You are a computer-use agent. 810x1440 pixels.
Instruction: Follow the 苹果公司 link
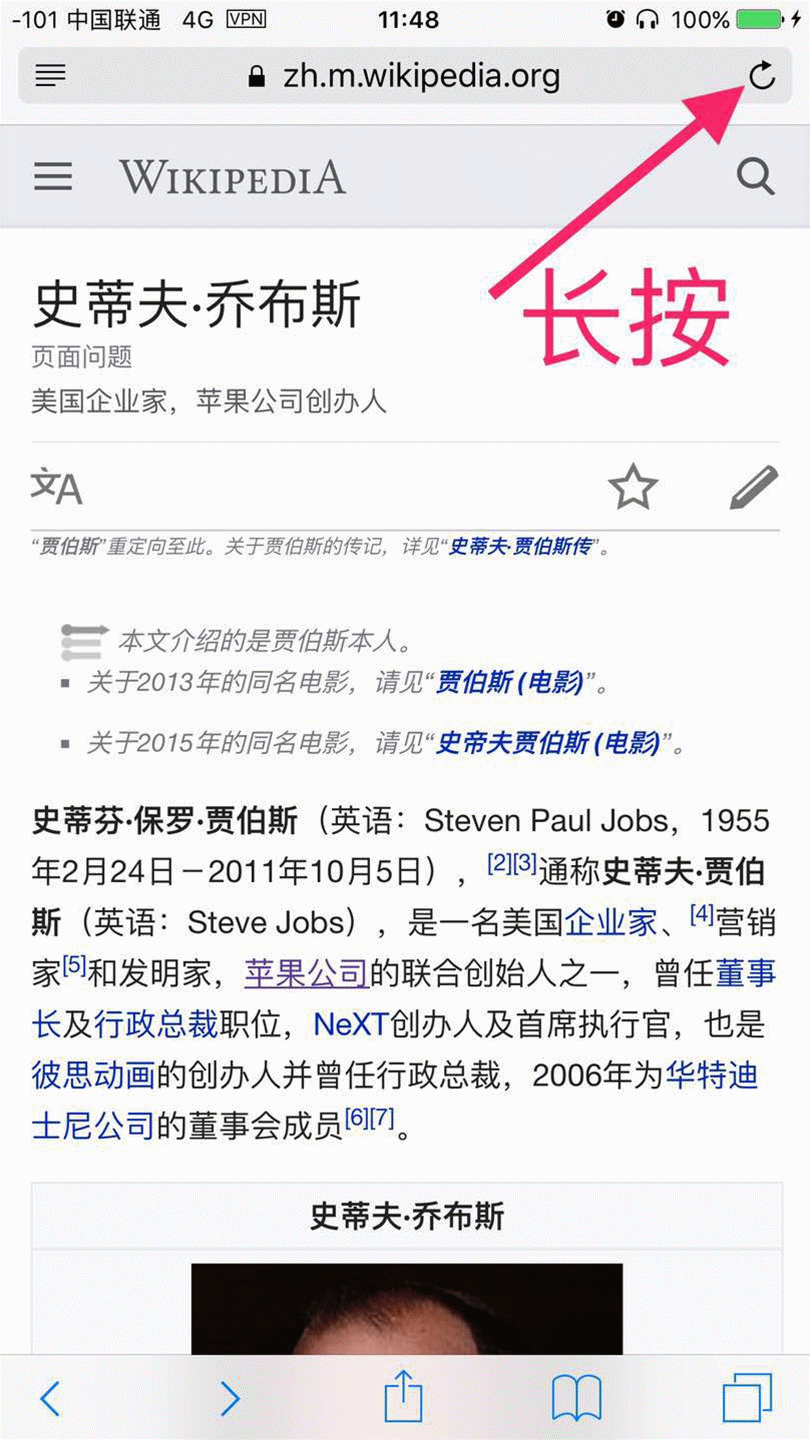coord(307,972)
